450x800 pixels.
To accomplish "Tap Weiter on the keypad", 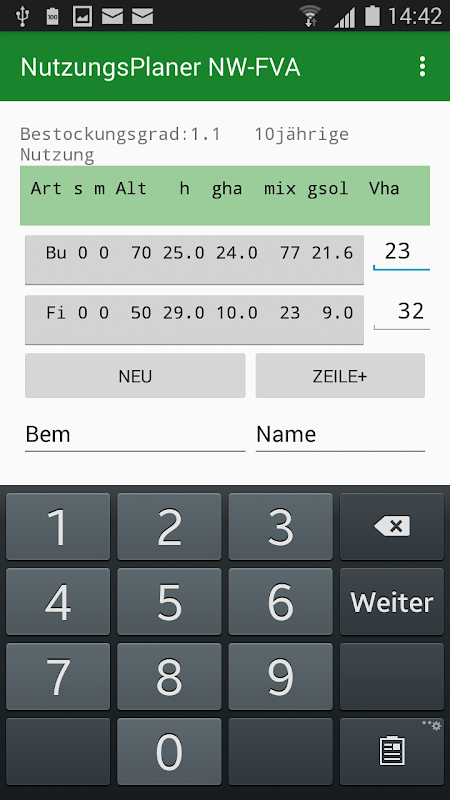I will coord(392,602).
